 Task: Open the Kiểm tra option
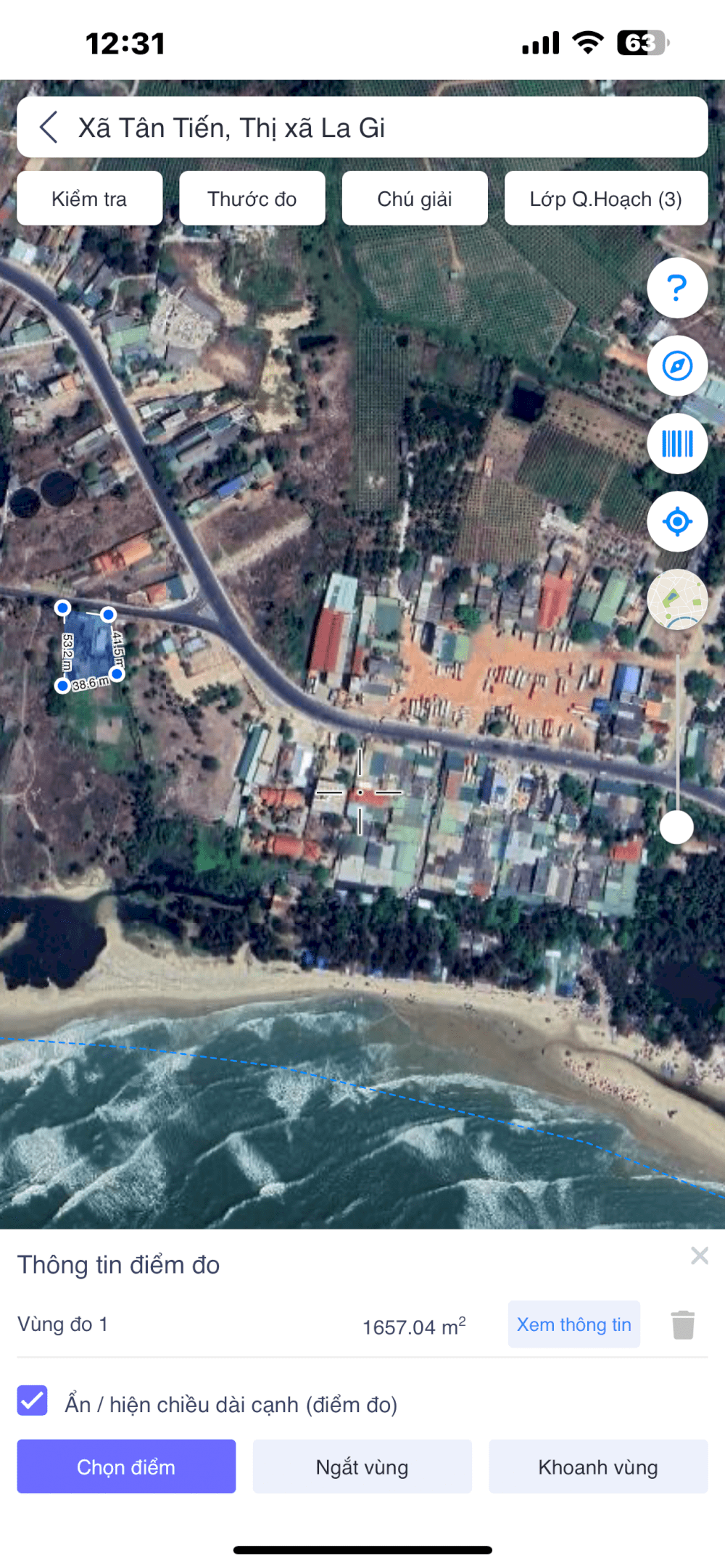pyautogui.click(x=89, y=199)
